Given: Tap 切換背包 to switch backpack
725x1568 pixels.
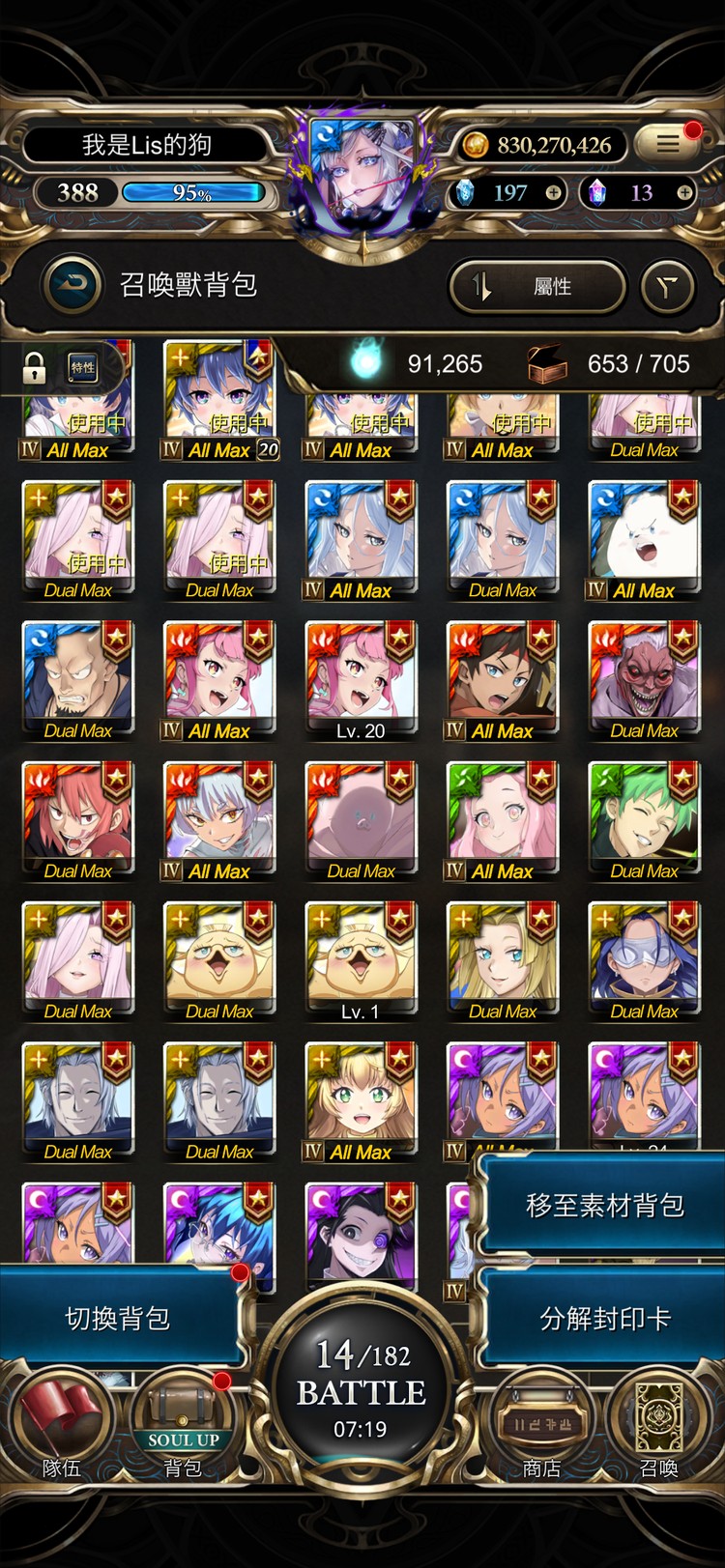Looking at the screenshot, I should 118,1318.
